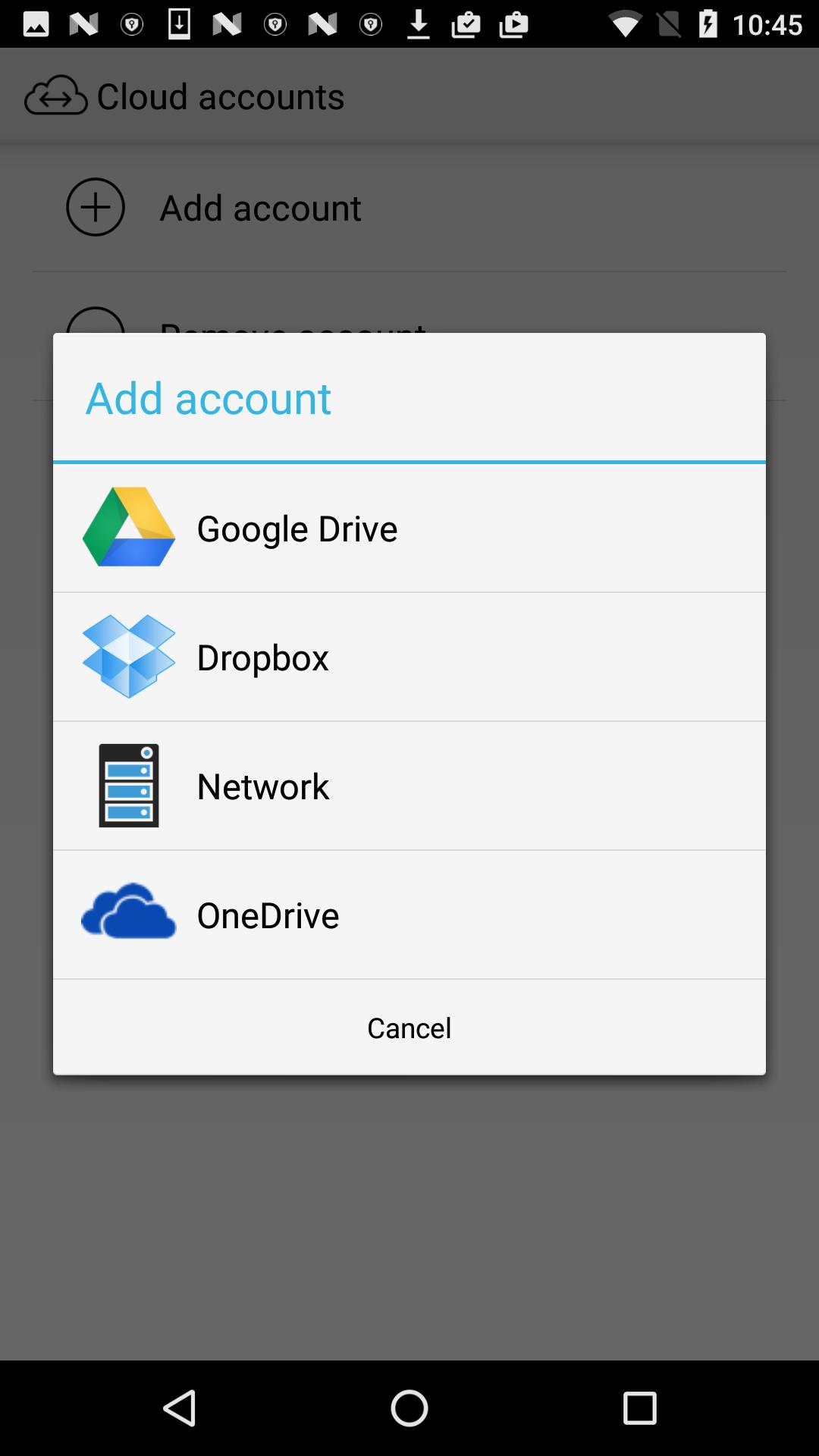The width and height of the screenshot is (819, 1456).
Task: Tap the system back button
Action: pos(179,1409)
